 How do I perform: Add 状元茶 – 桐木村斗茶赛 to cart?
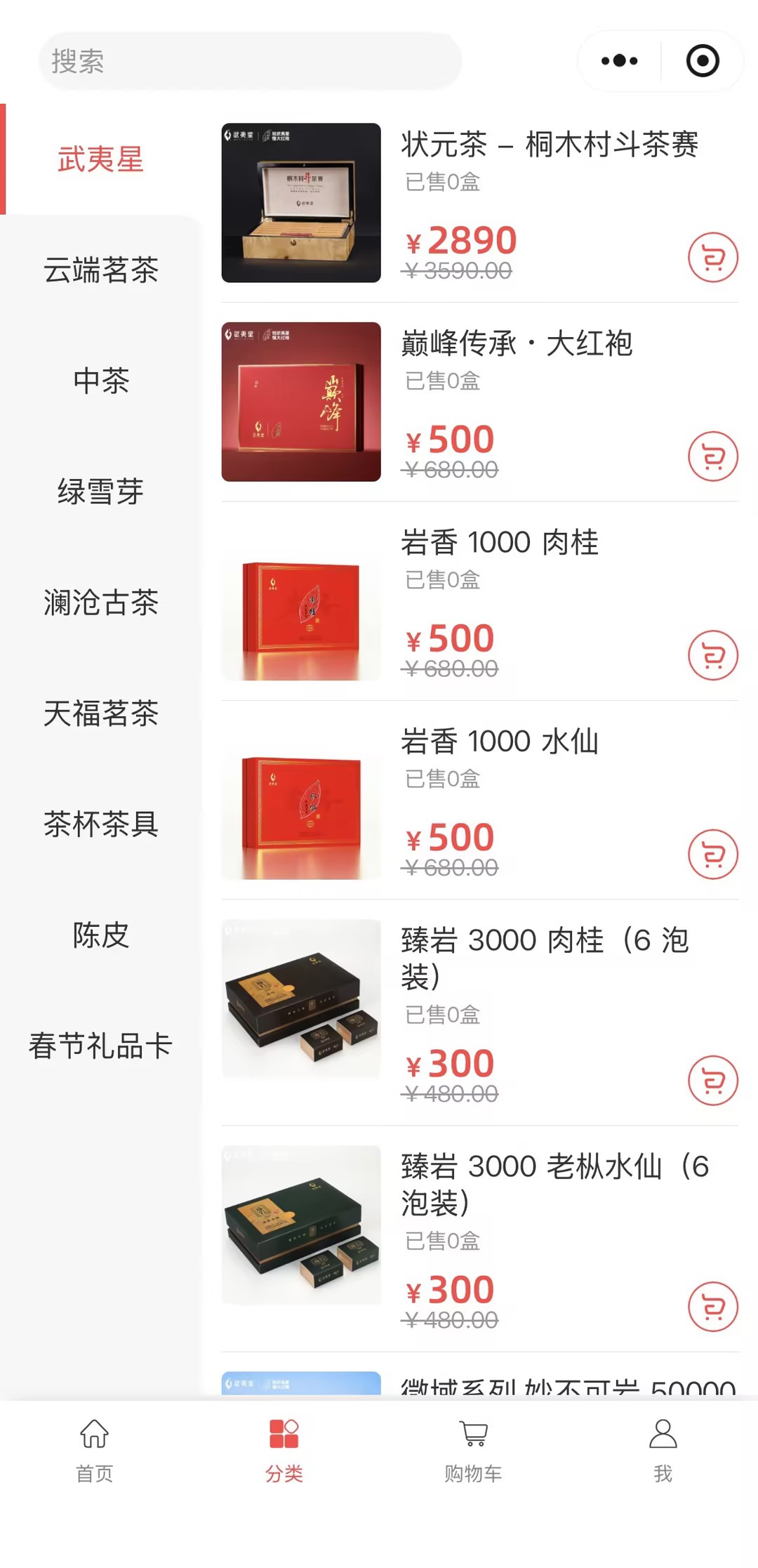click(x=712, y=258)
